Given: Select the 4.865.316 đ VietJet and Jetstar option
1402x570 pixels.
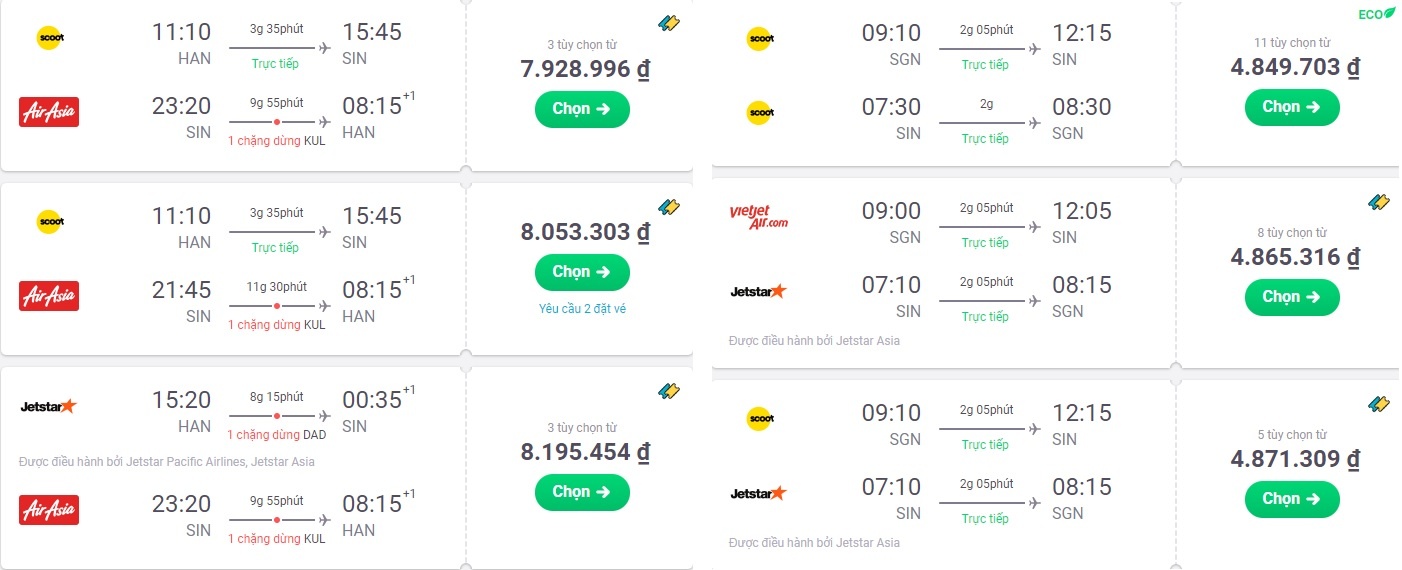Looking at the screenshot, I should click(x=1291, y=296).
